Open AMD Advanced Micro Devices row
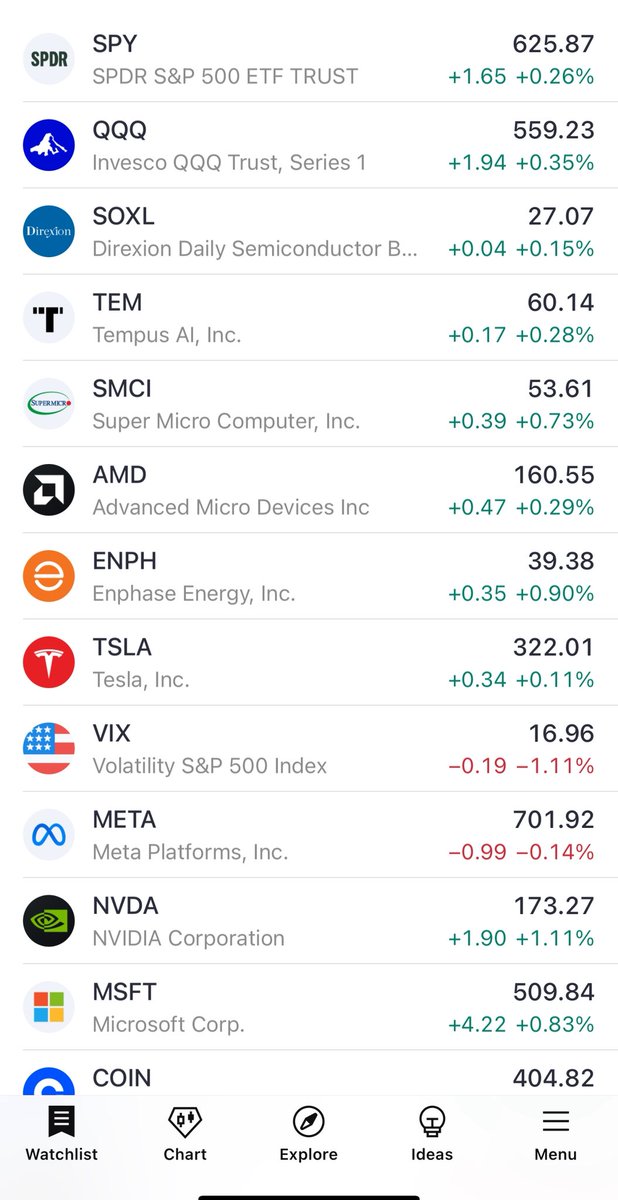This screenshot has width=618, height=1200. pos(309,489)
